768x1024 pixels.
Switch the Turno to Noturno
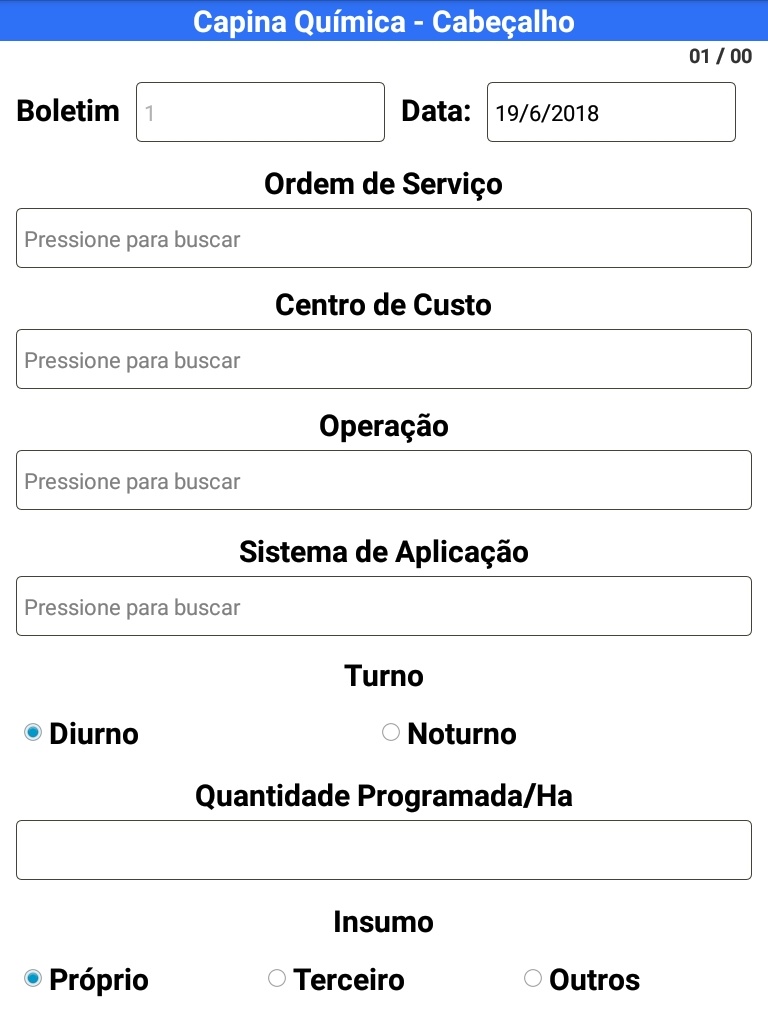[391, 733]
